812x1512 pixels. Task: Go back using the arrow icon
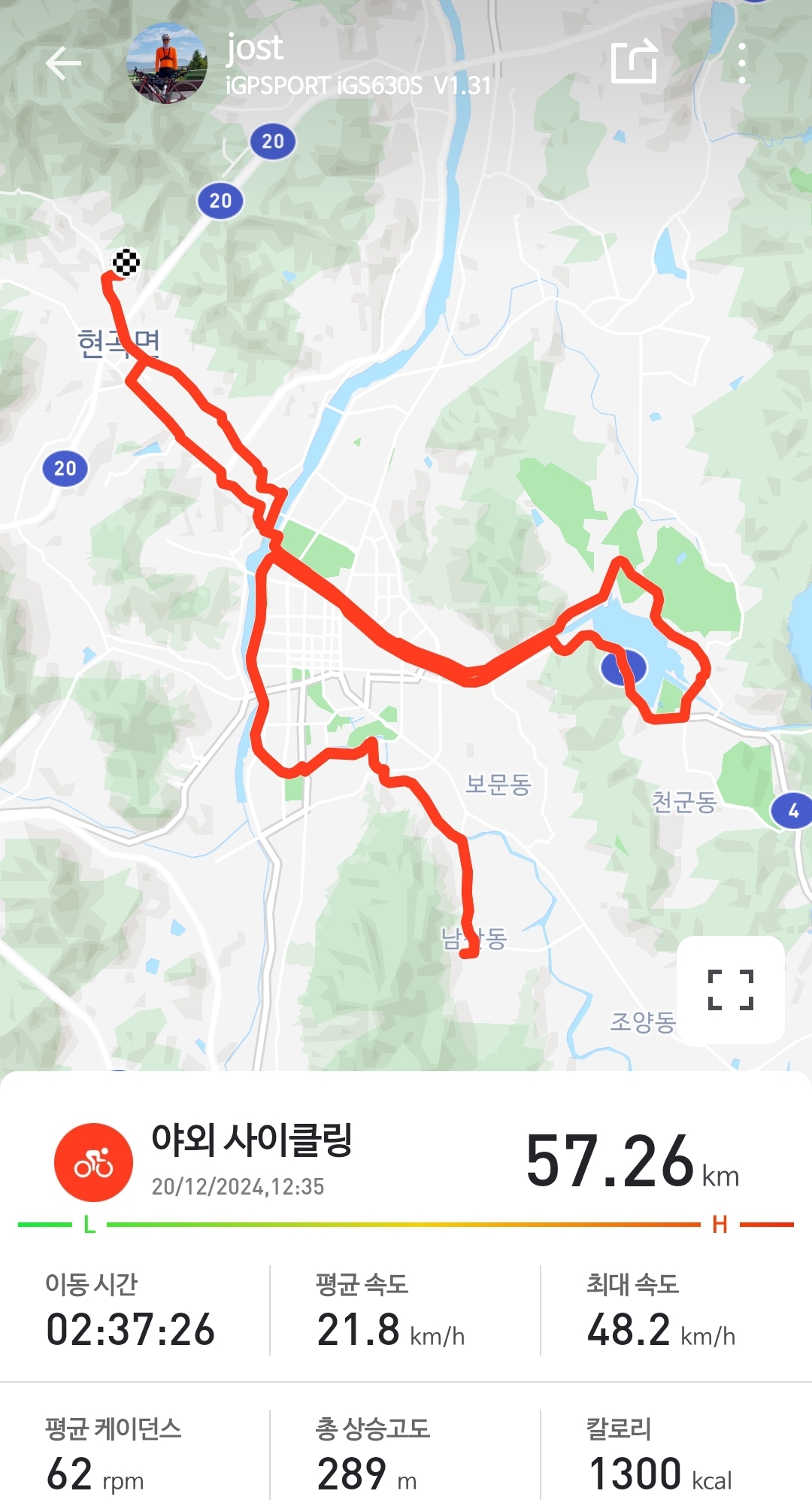(63, 63)
